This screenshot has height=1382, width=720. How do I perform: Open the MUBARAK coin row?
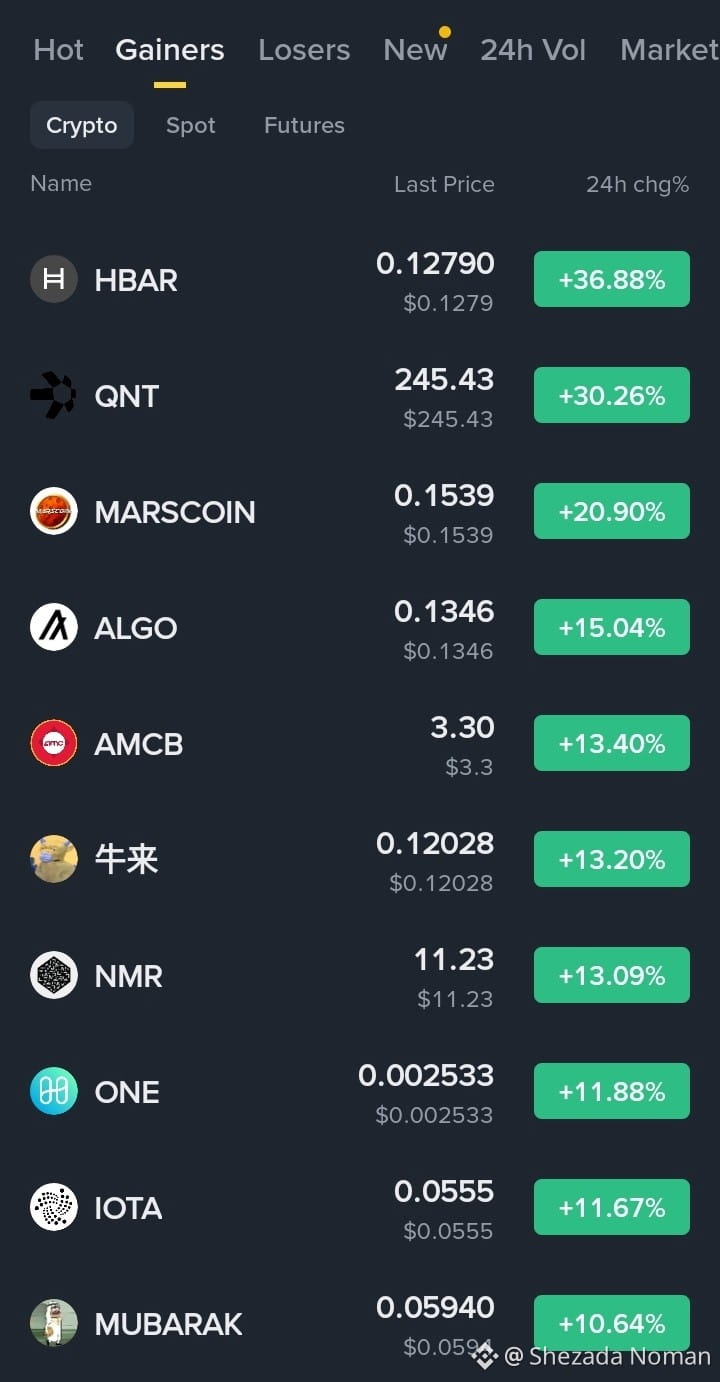click(x=360, y=1324)
